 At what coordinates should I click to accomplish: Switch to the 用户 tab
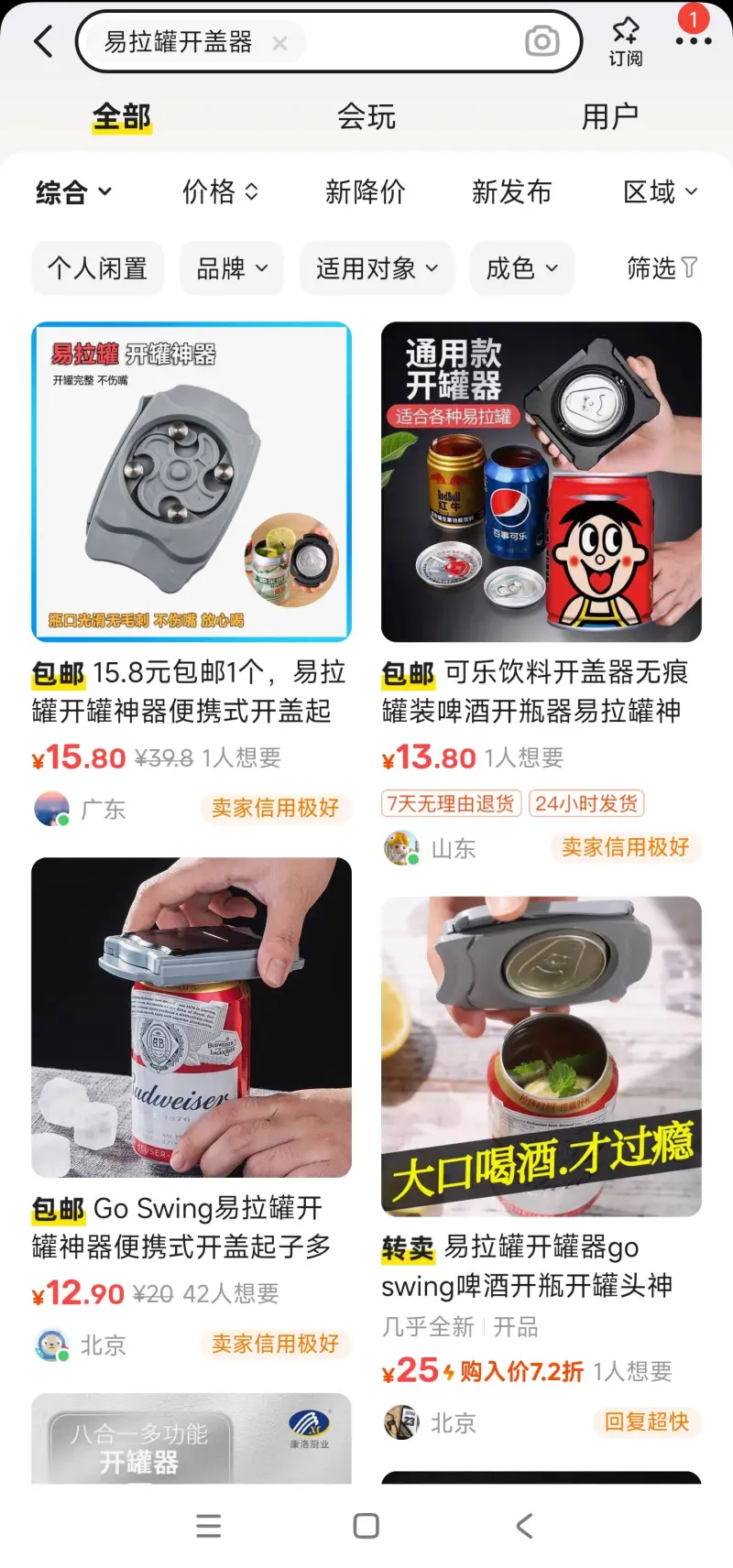click(609, 116)
